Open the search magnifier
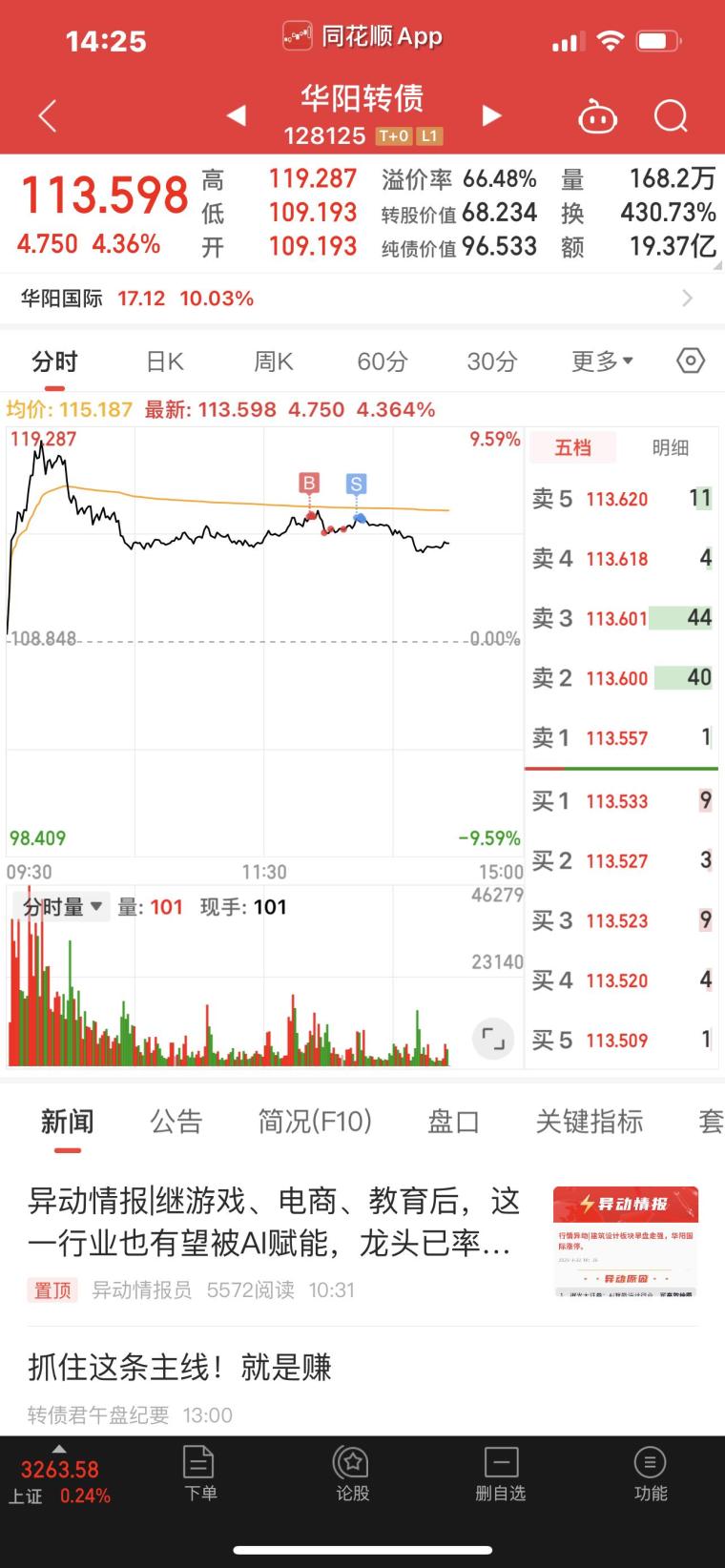The image size is (725, 1568). tap(671, 116)
